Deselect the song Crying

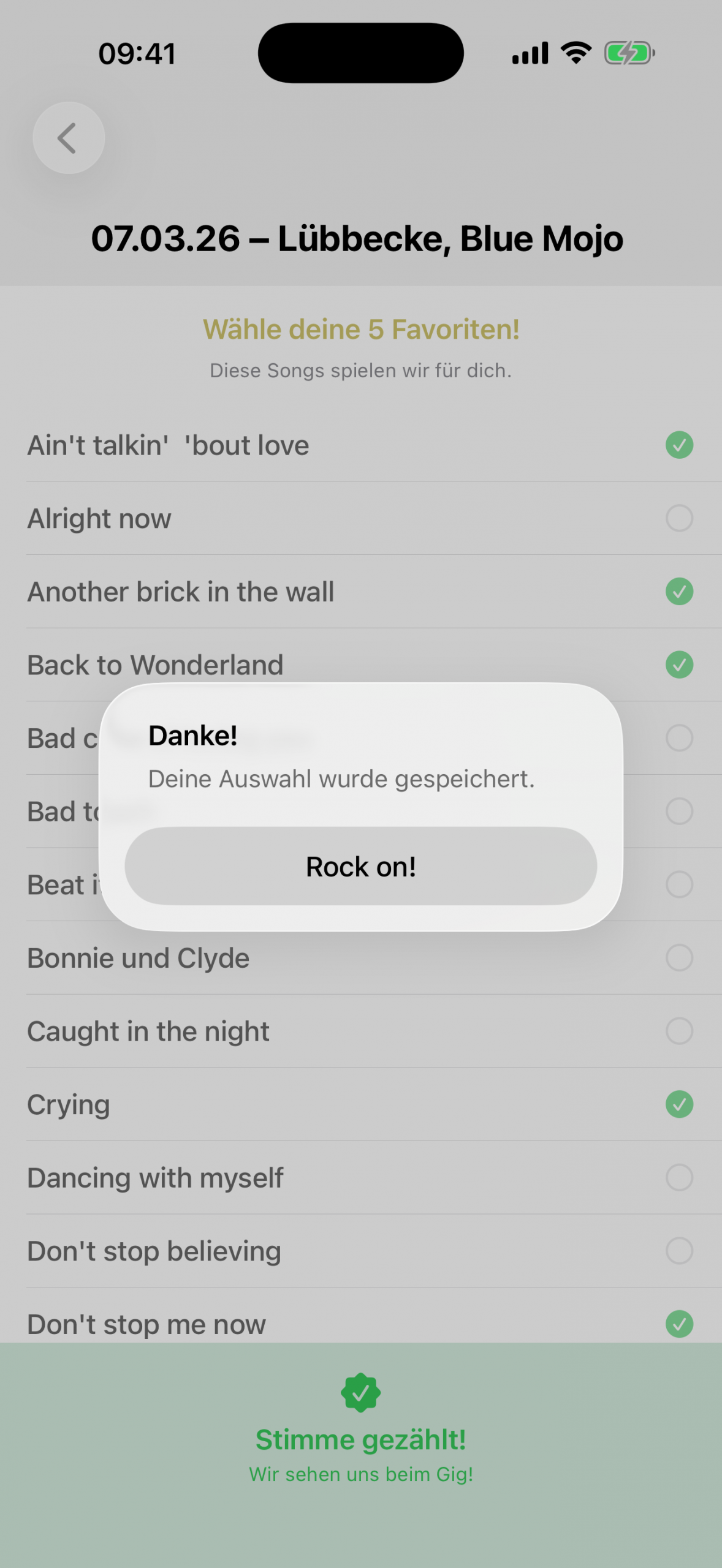[x=679, y=1104]
